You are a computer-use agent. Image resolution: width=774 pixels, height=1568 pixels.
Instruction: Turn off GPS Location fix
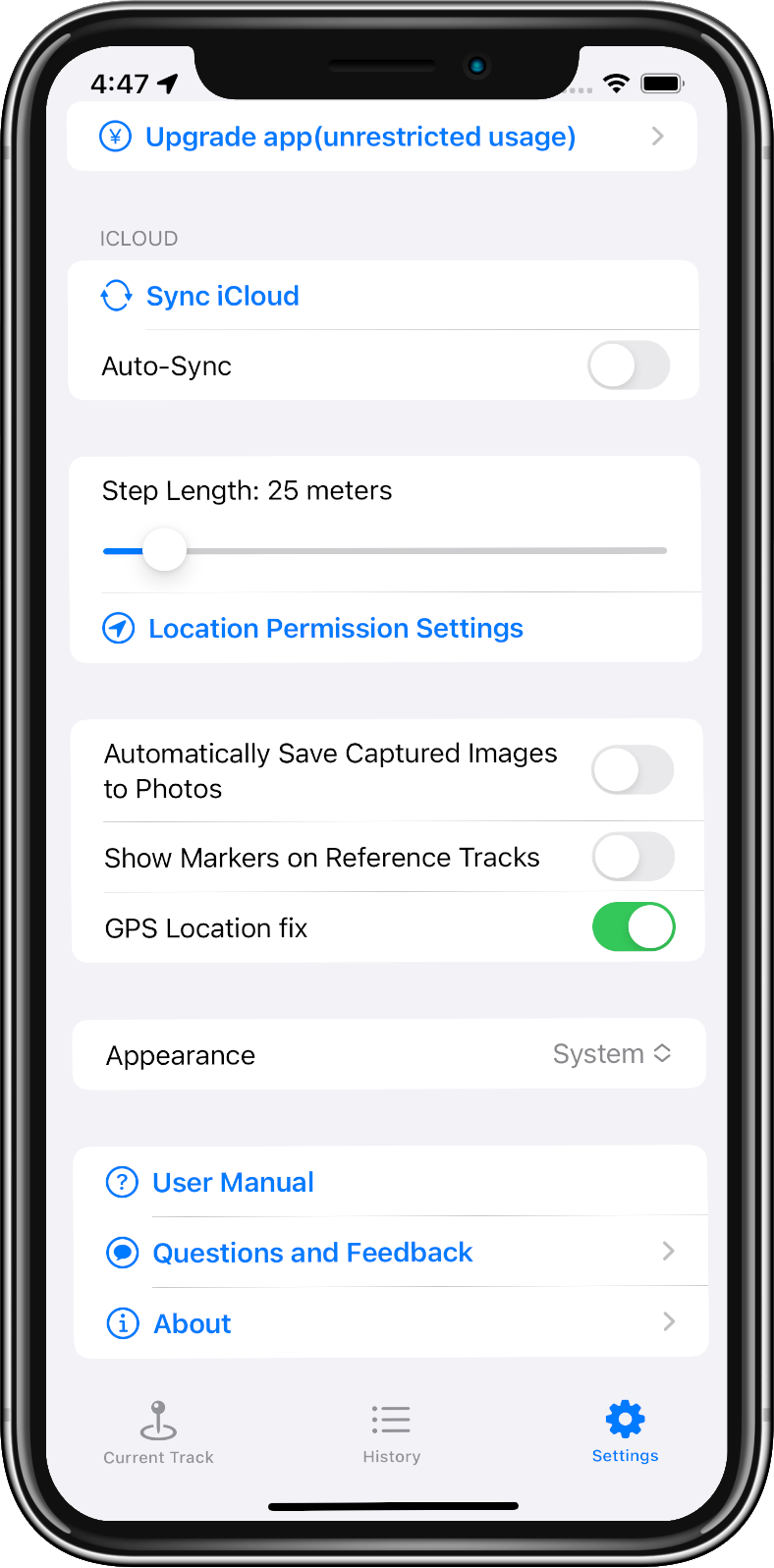coord(633,927)
